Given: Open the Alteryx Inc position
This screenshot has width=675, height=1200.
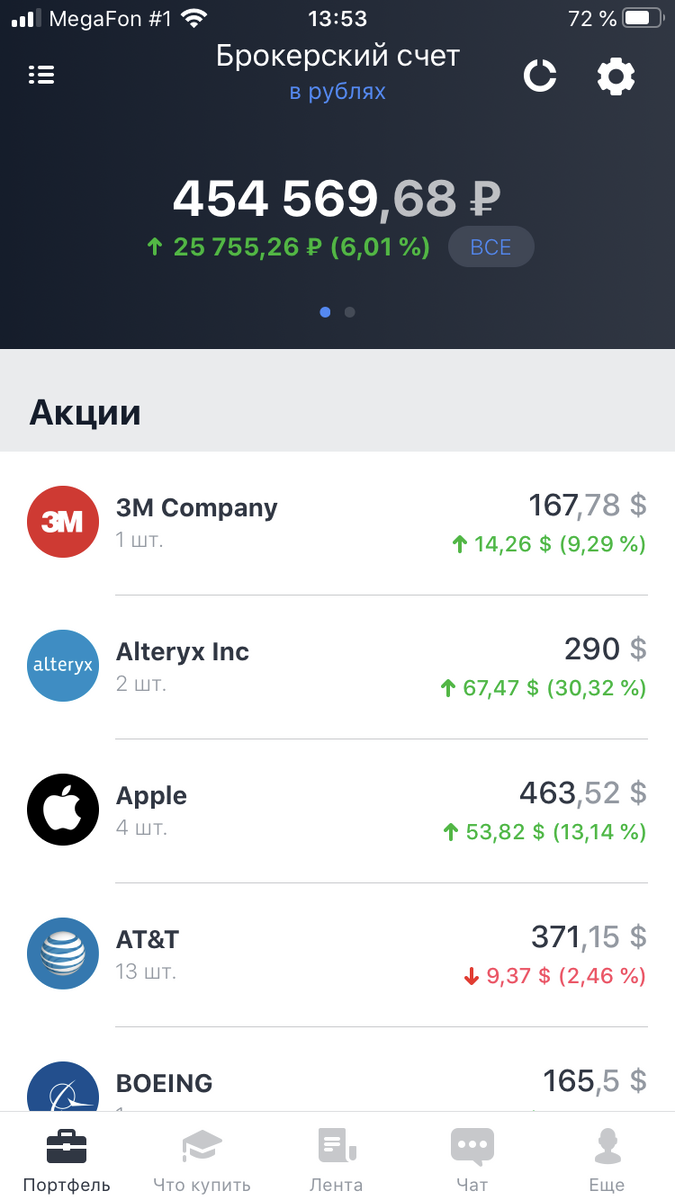Looking at the screenshot, I should (x=337, y=667).
